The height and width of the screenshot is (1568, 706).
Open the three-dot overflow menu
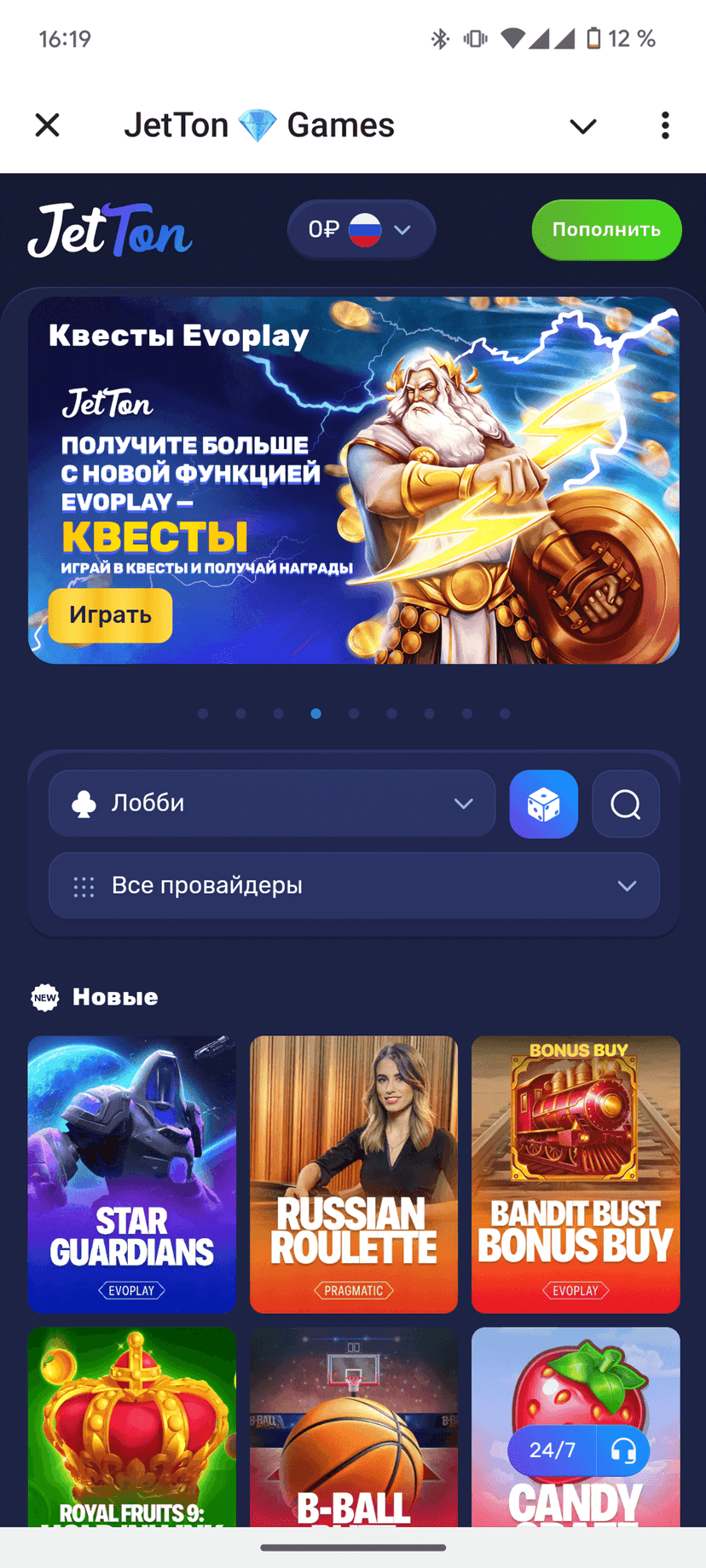click(665, 125)
